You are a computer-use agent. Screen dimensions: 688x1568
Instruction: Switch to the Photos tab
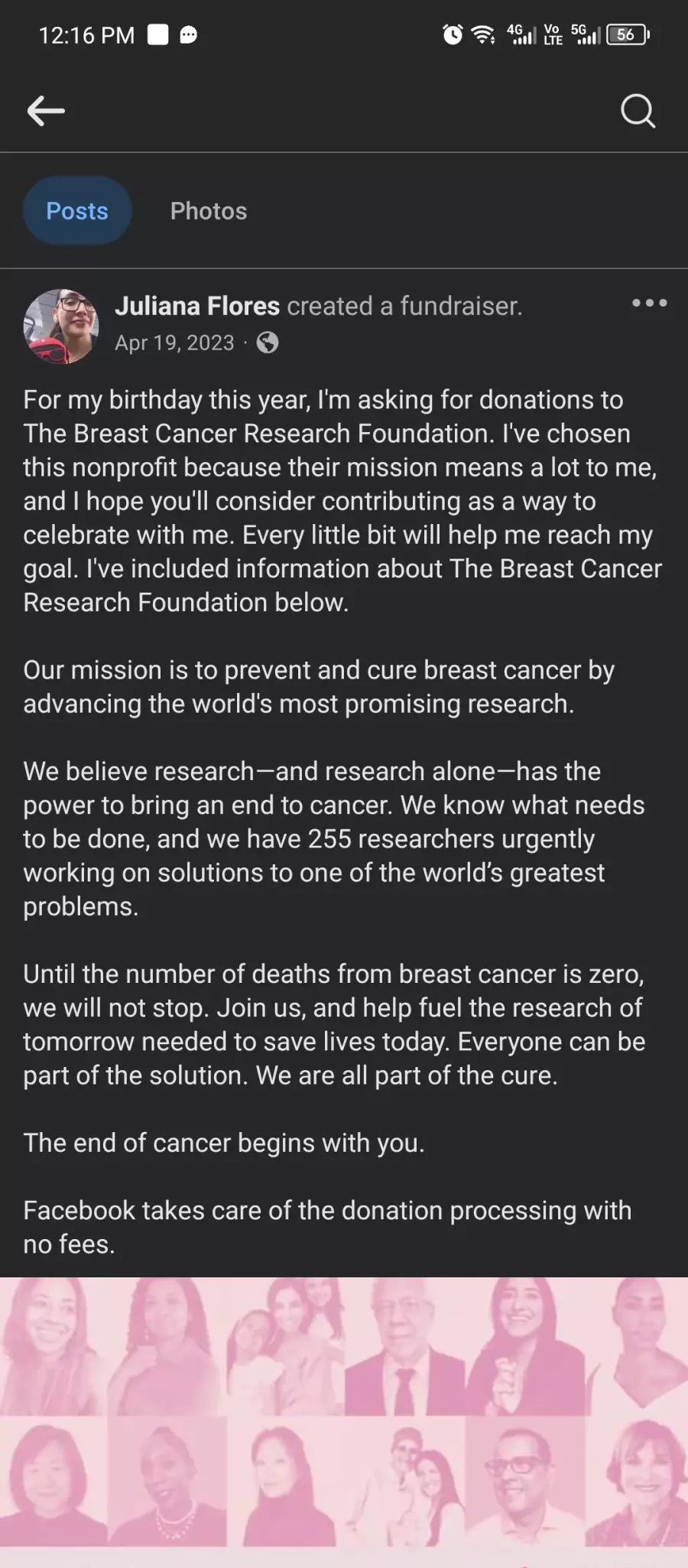coord(209,211)
